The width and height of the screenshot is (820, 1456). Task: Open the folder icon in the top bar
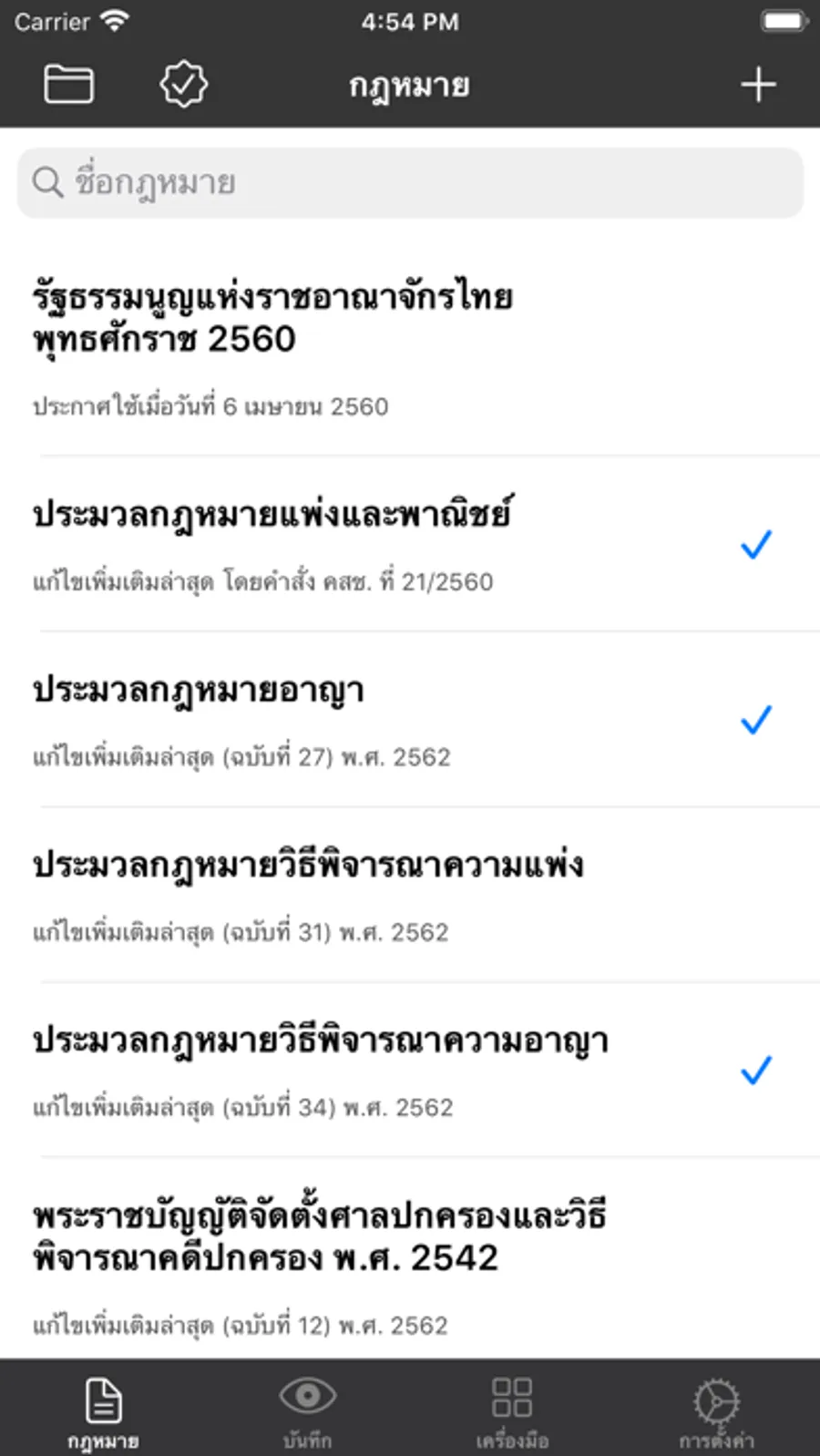[x=68, y=85]
